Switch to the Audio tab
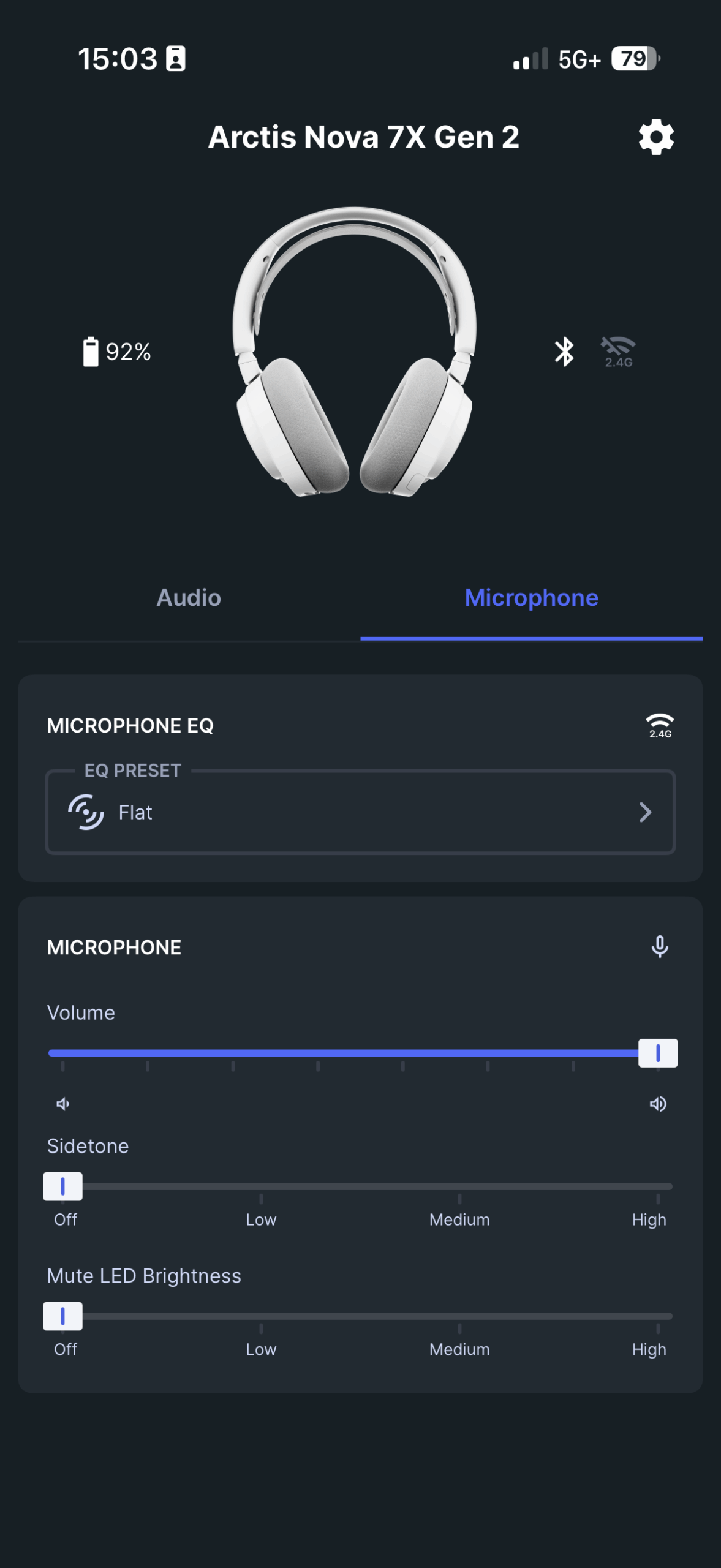 coord(189,598)
